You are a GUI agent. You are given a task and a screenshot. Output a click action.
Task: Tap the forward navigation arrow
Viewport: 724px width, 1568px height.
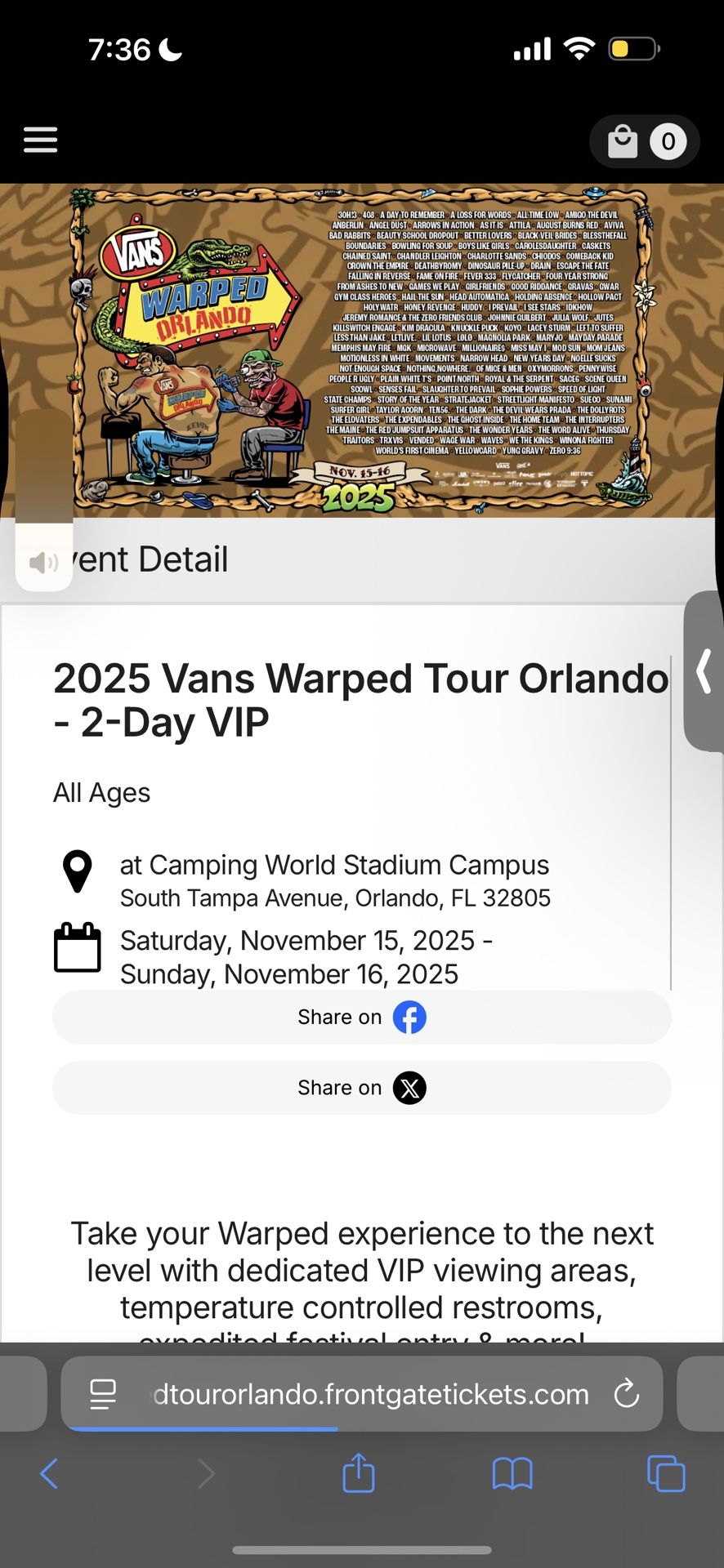click(x=205, y=1473)
